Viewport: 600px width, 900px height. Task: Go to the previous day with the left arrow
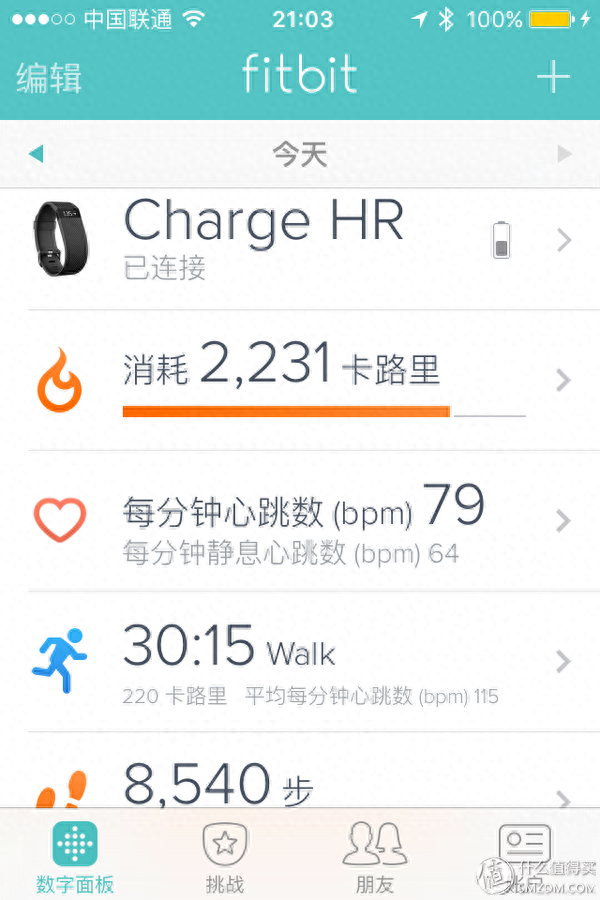tap(37, 154)
